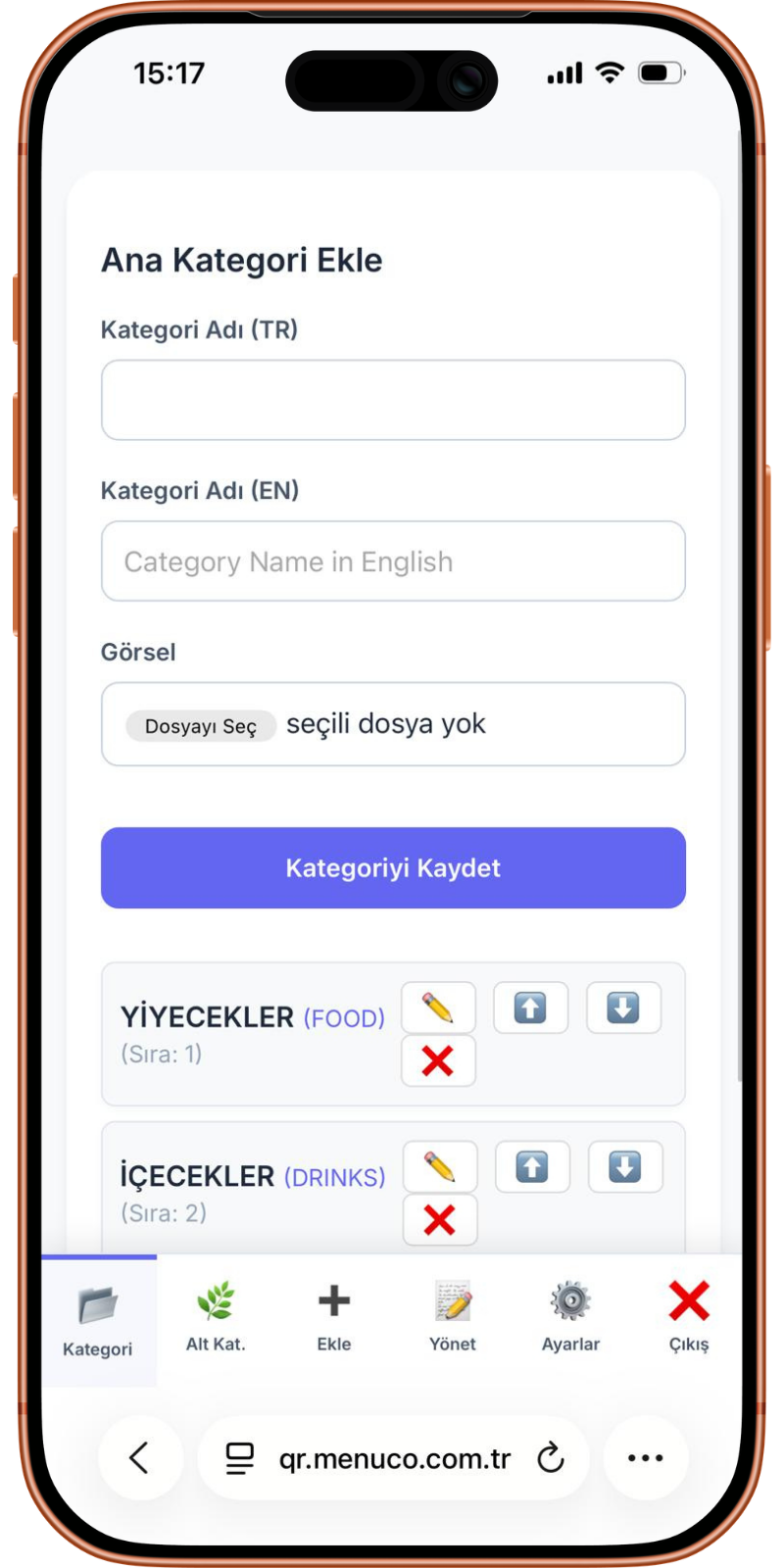This screenshot has width=784, height=1568.
Task: Move İÇECEKLER category up
Action: [532, 1166]
